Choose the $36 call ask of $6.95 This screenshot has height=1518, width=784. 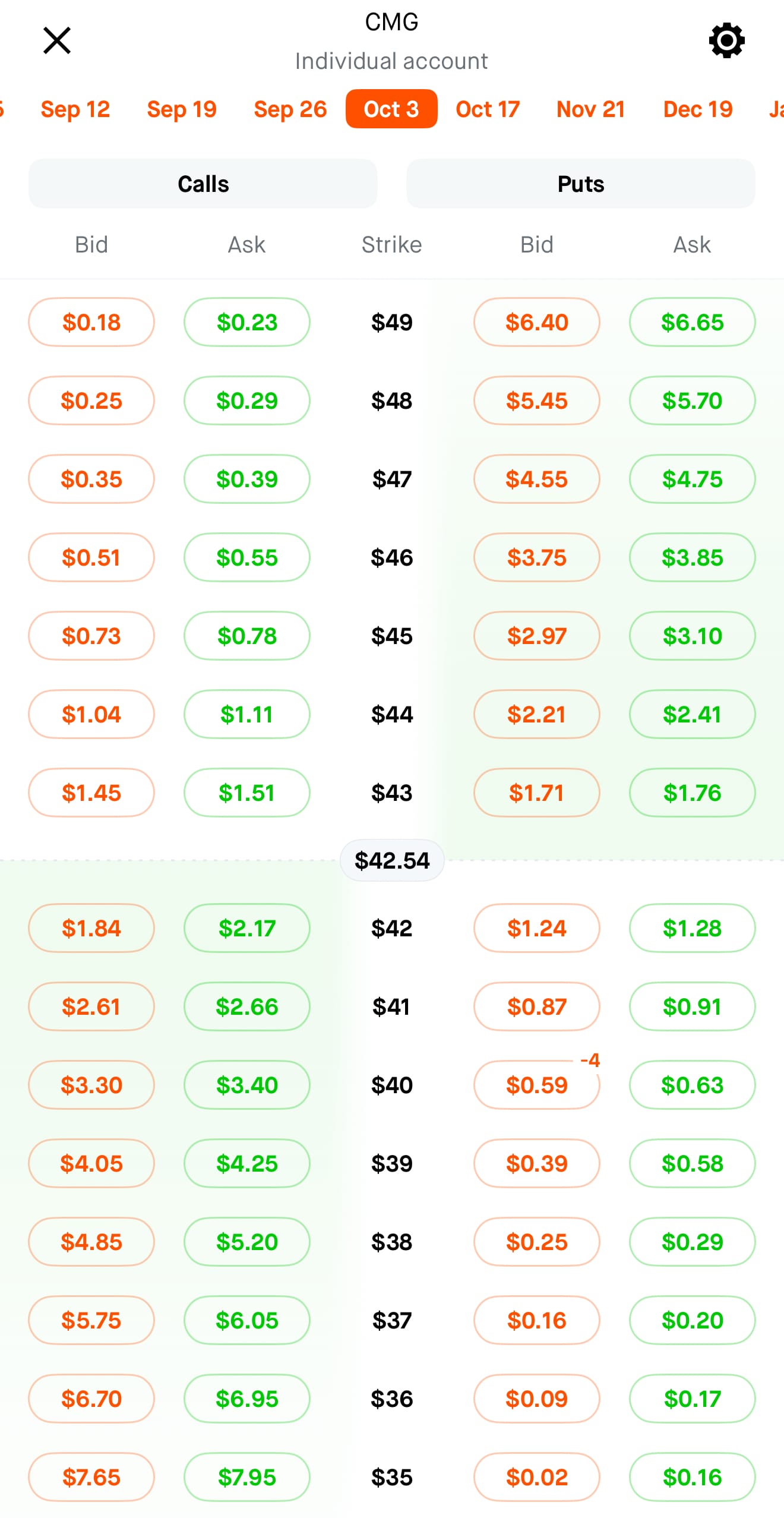click(247, 1399)
